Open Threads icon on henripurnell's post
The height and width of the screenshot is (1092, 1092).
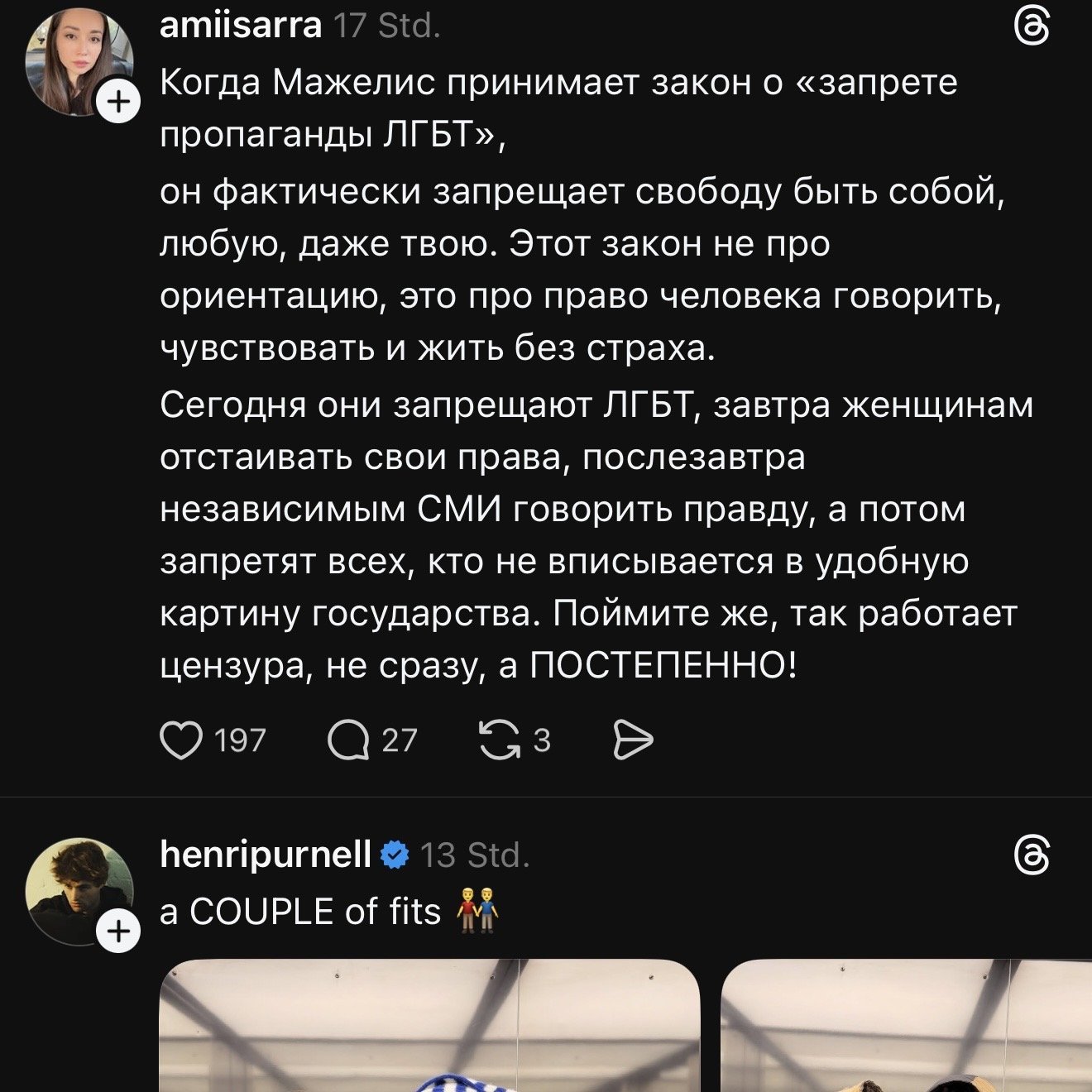pos(1032,855)
